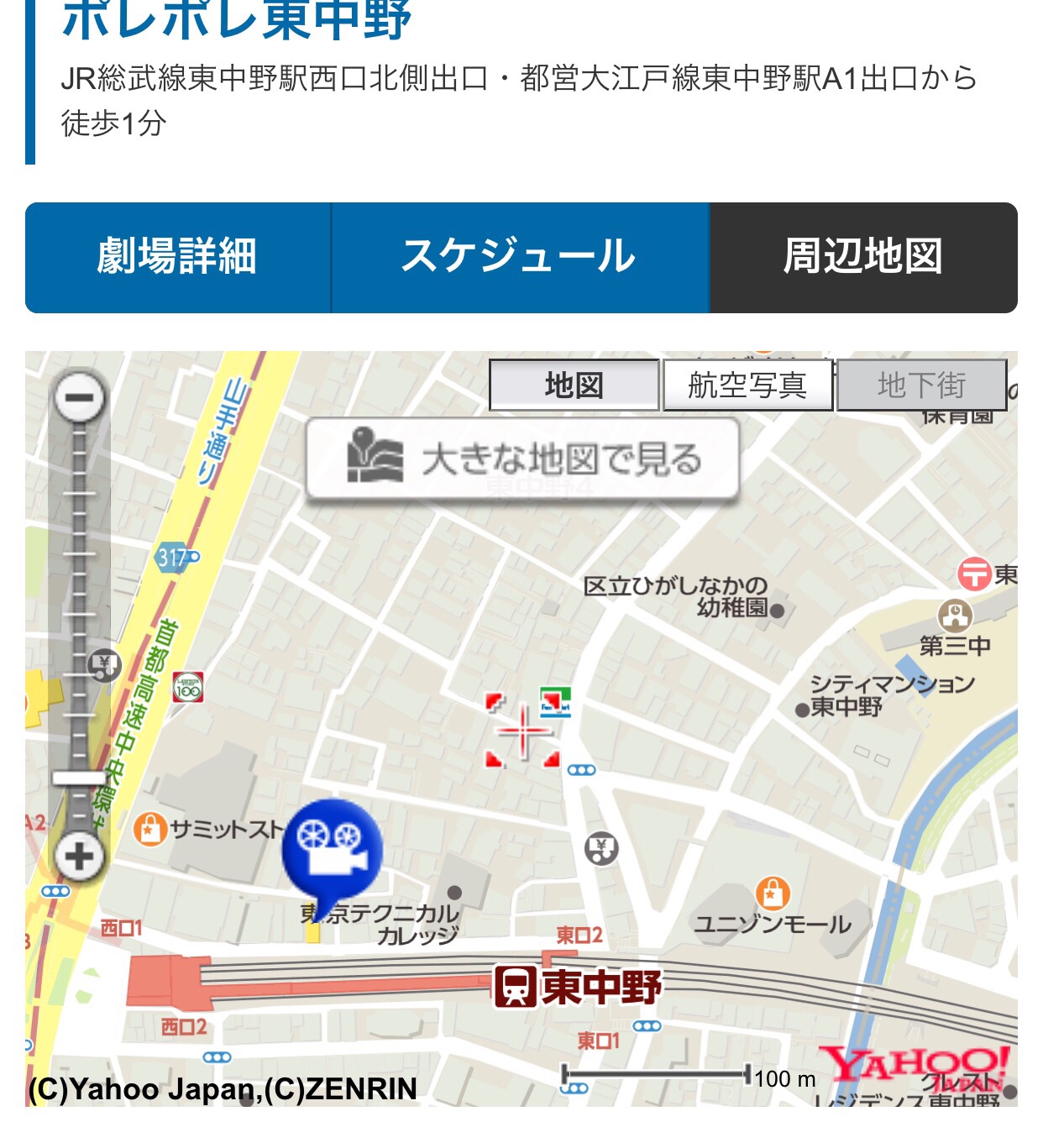The image size is (1043, 1148).
Task: Switch to the 劇場詳細 tab
Action: pyautogui.click(x=177, y=257)
